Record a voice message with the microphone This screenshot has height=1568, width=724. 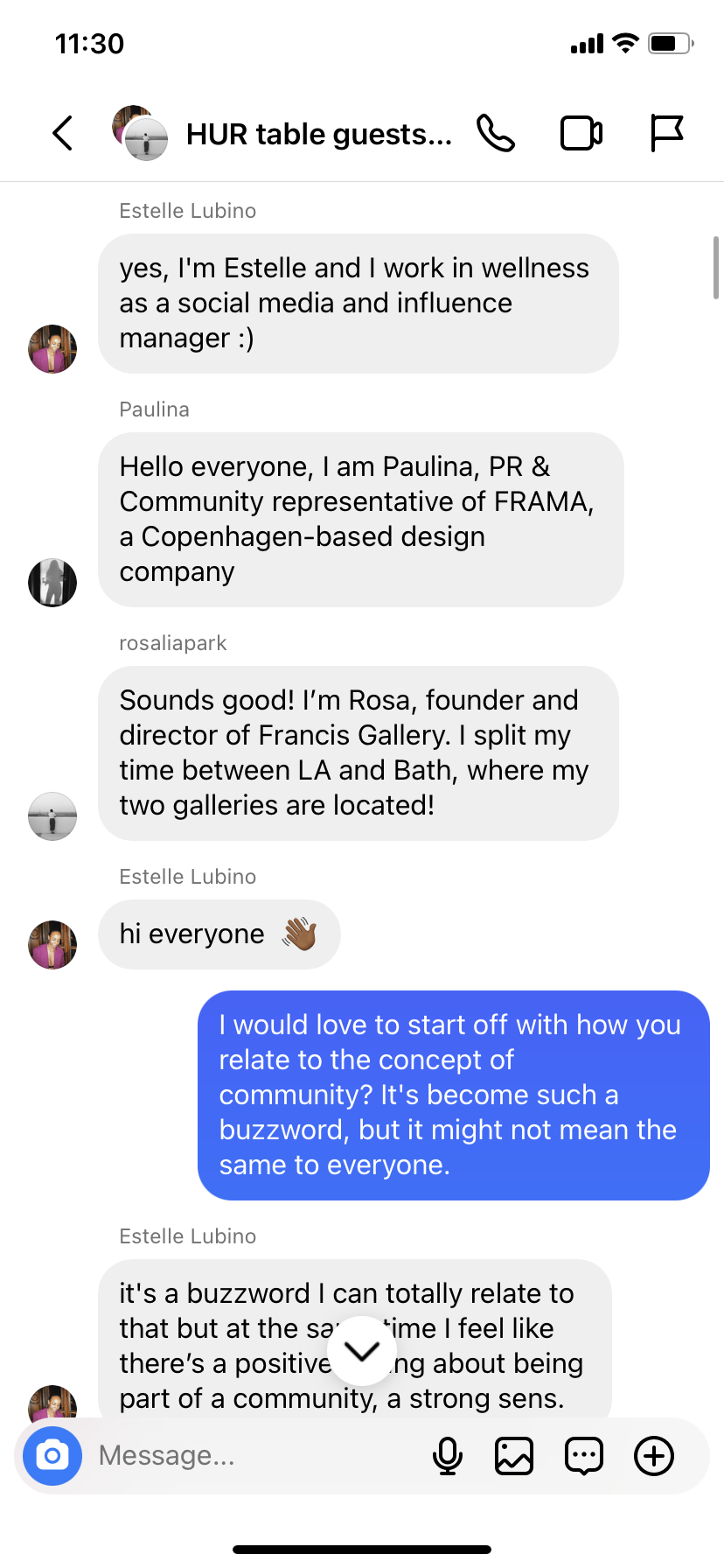448,1456
